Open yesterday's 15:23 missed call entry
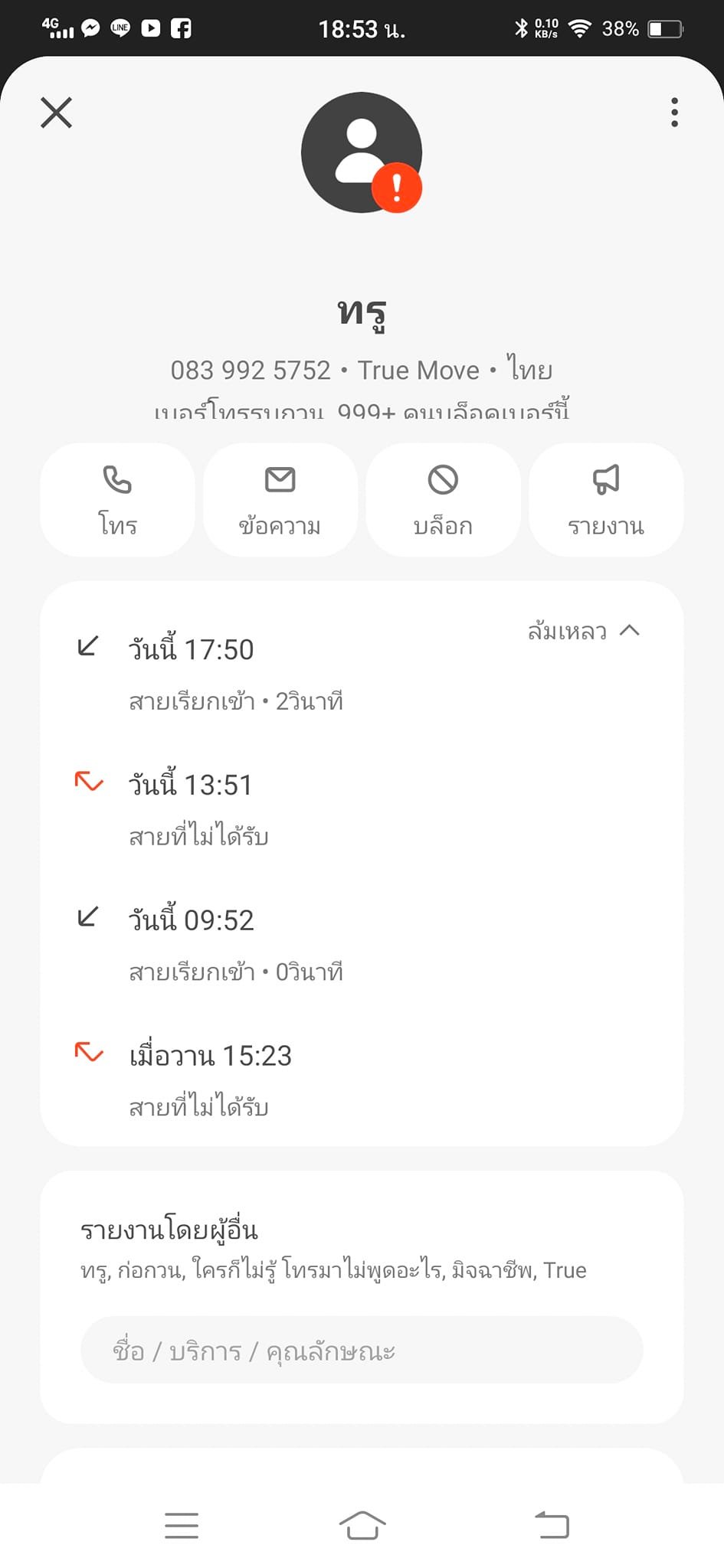 click(362, 1080)
